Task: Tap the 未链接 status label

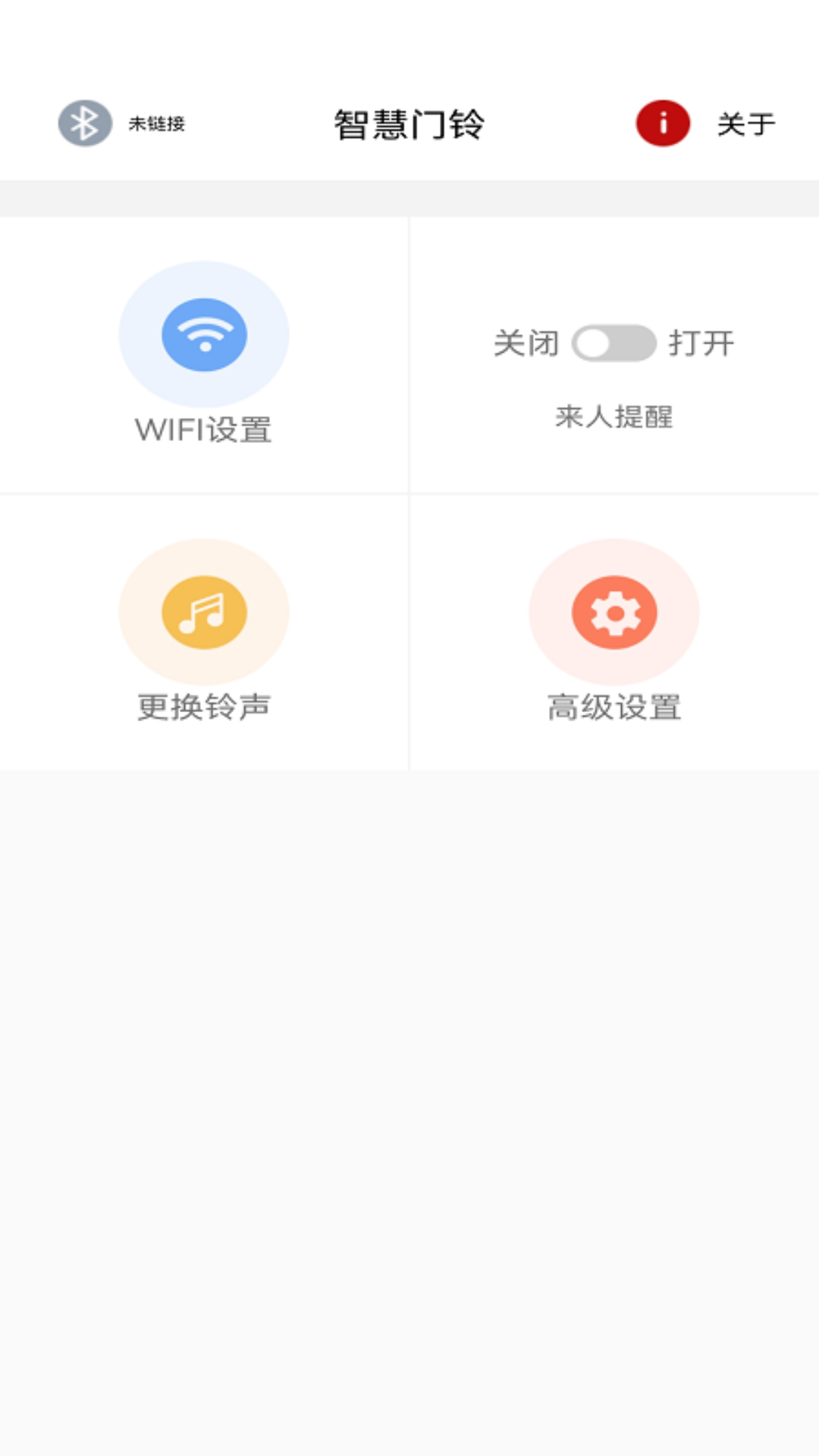Action: tap(158, 123)
